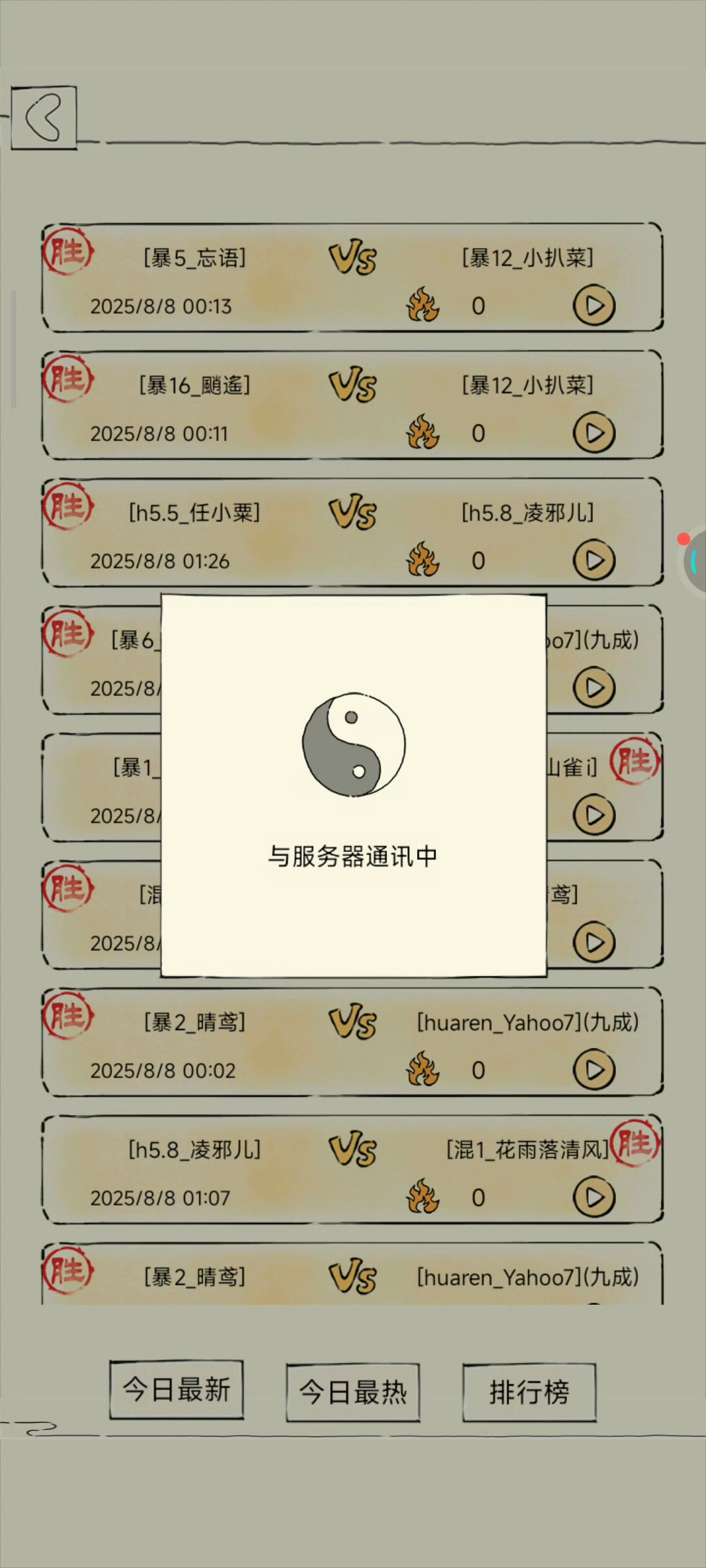Viewport: 706px width, 1568px height.
Task: Go back using the top-left arrow
Action: pos(44,118)
